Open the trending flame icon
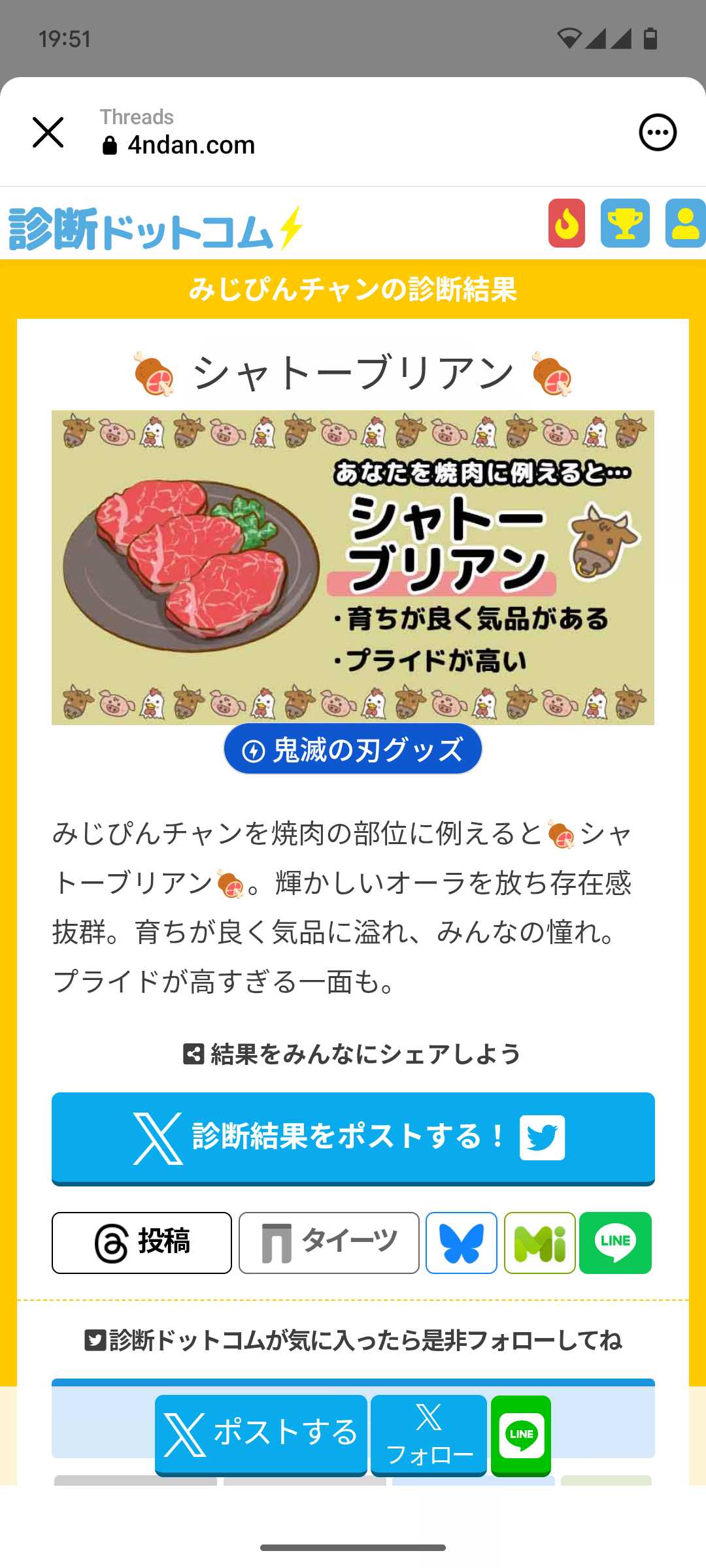This screenshot has width=706, height=1568. [x=566, y=223]
